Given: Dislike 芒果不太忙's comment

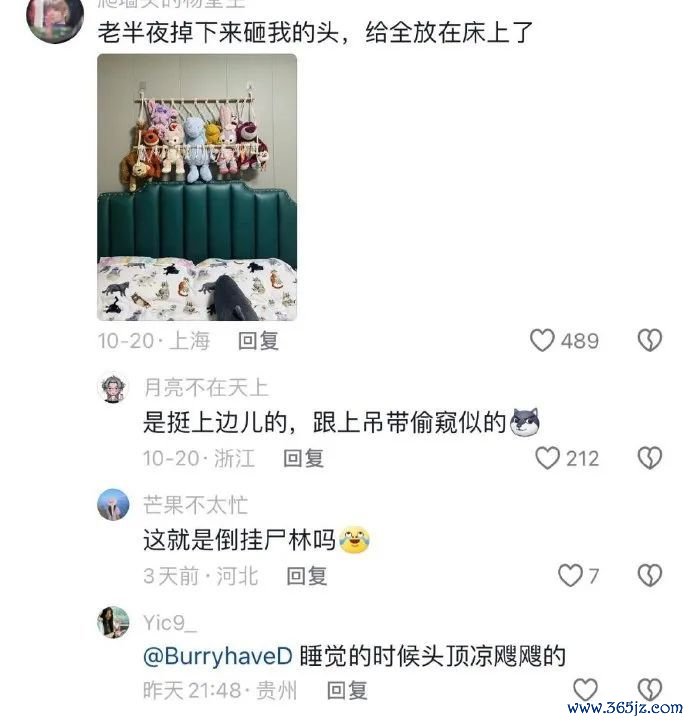Looking at the screenshot, I should pyautogui.click(x=650, y=575).
